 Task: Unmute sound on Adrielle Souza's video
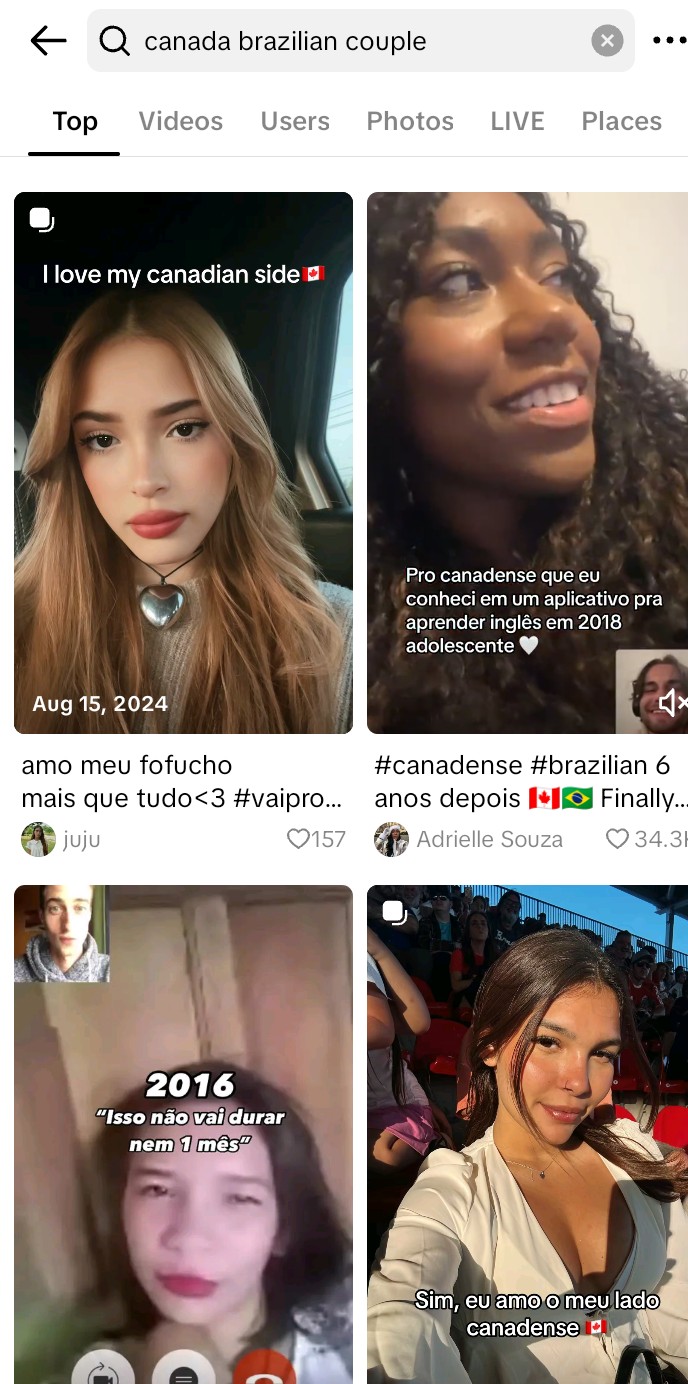[672, 703]
